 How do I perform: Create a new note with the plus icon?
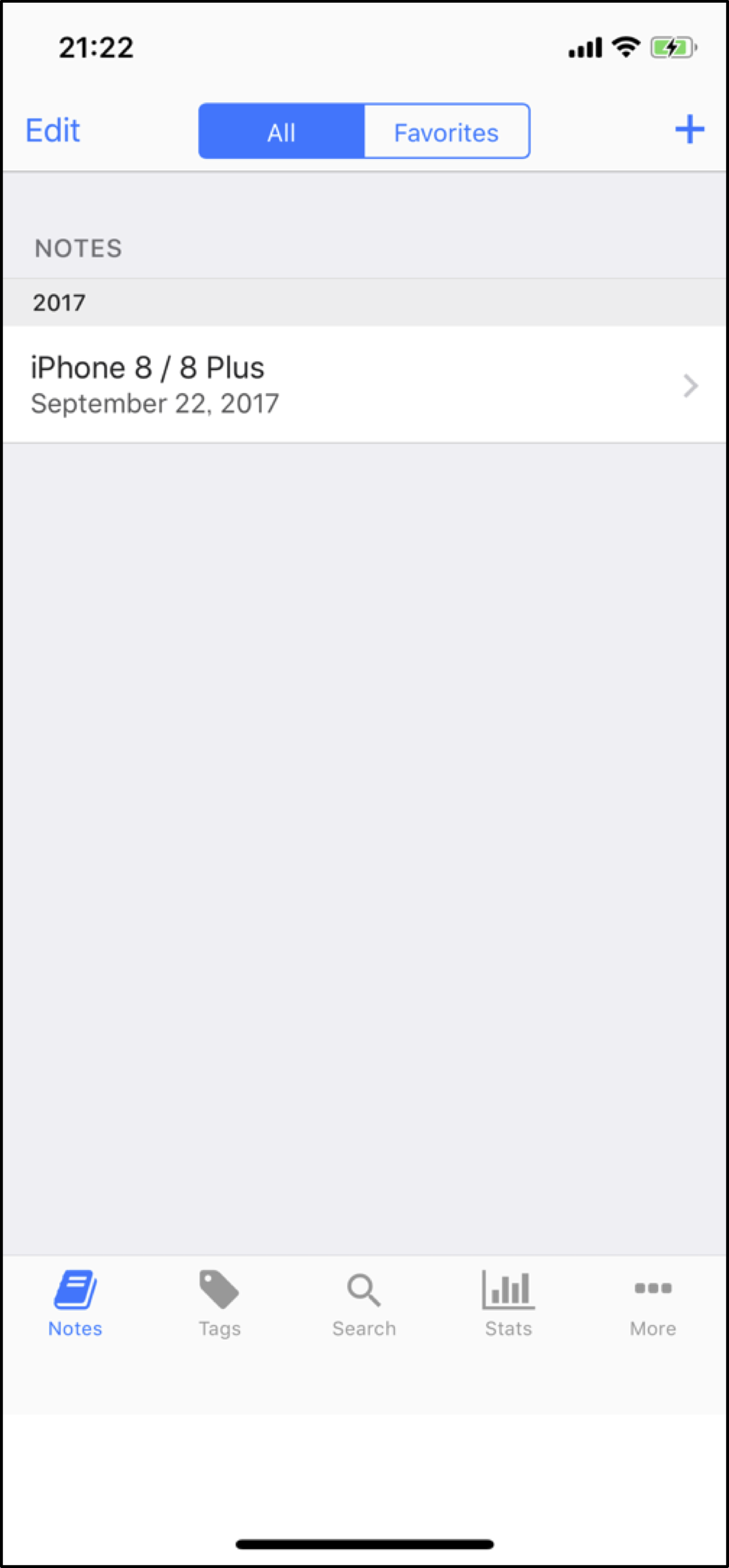[689, 130]
